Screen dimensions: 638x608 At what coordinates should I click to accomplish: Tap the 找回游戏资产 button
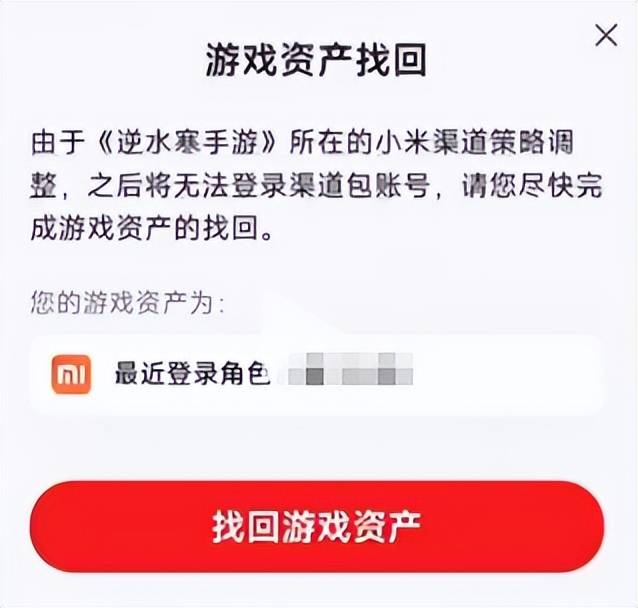317,526
